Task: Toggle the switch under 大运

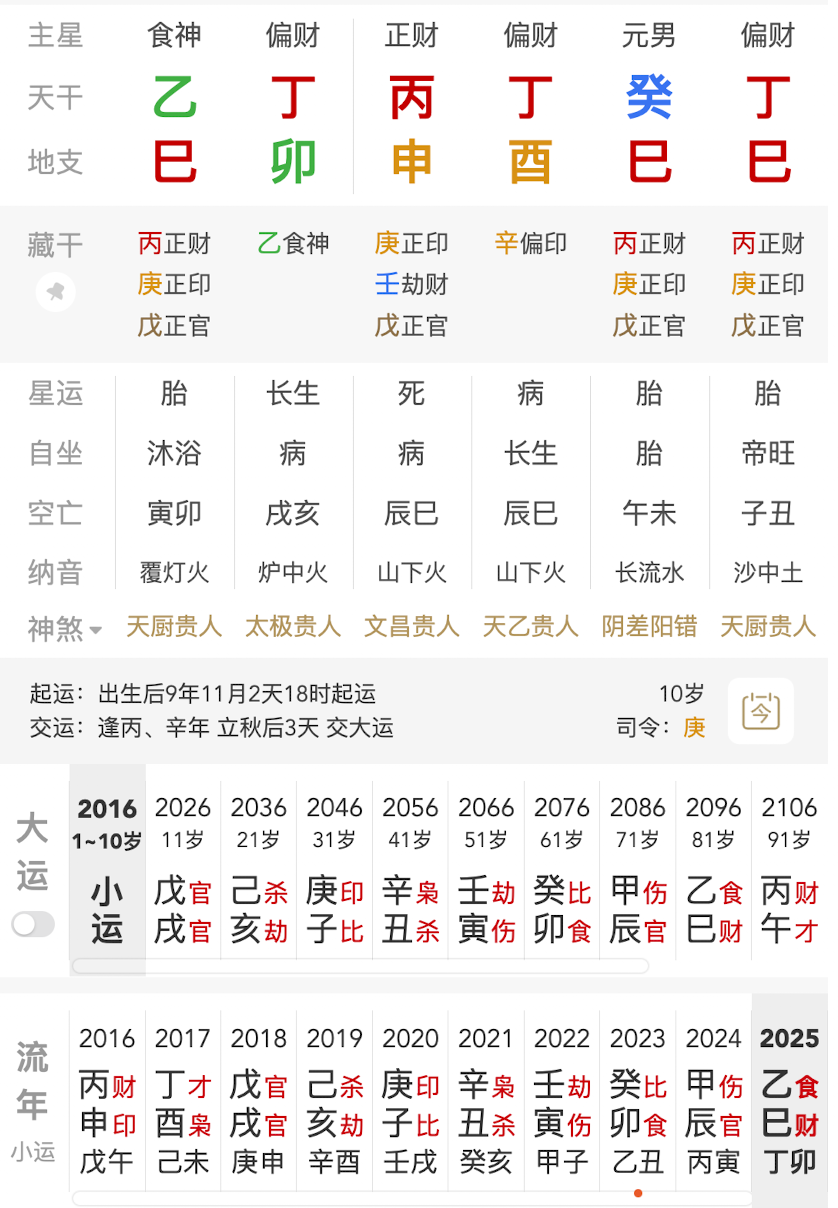Action: 33,924
